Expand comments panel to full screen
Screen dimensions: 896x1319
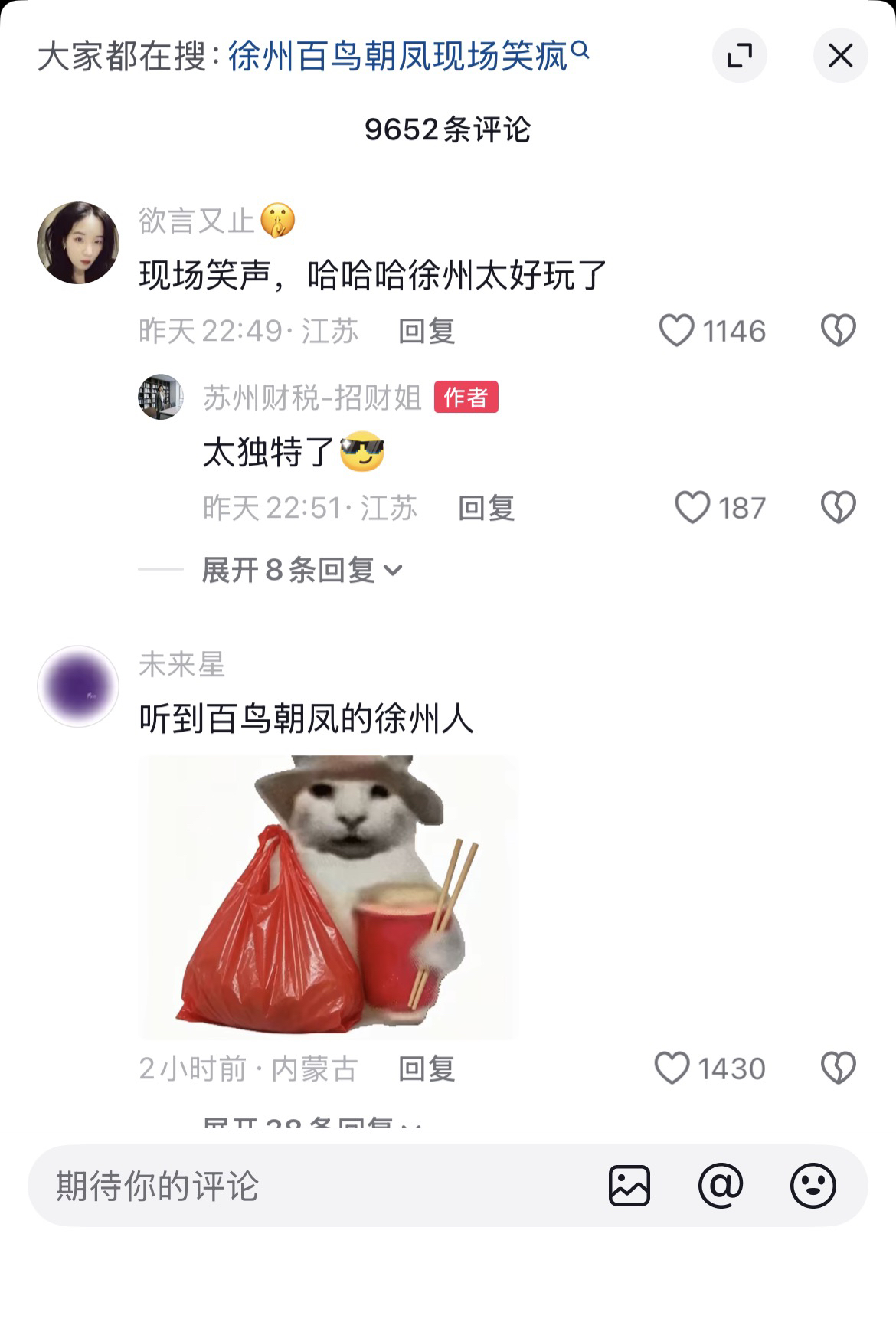739,55
